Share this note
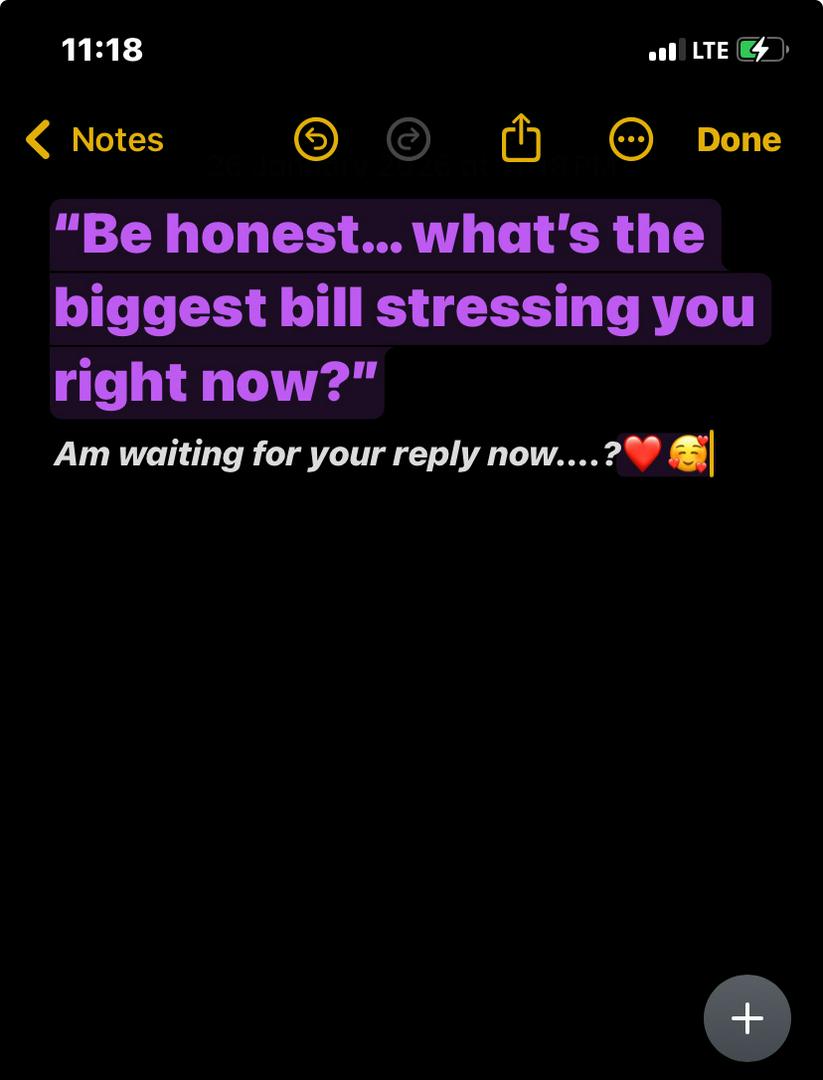The width and height of the screenshot is (823, 1080). 521,139
